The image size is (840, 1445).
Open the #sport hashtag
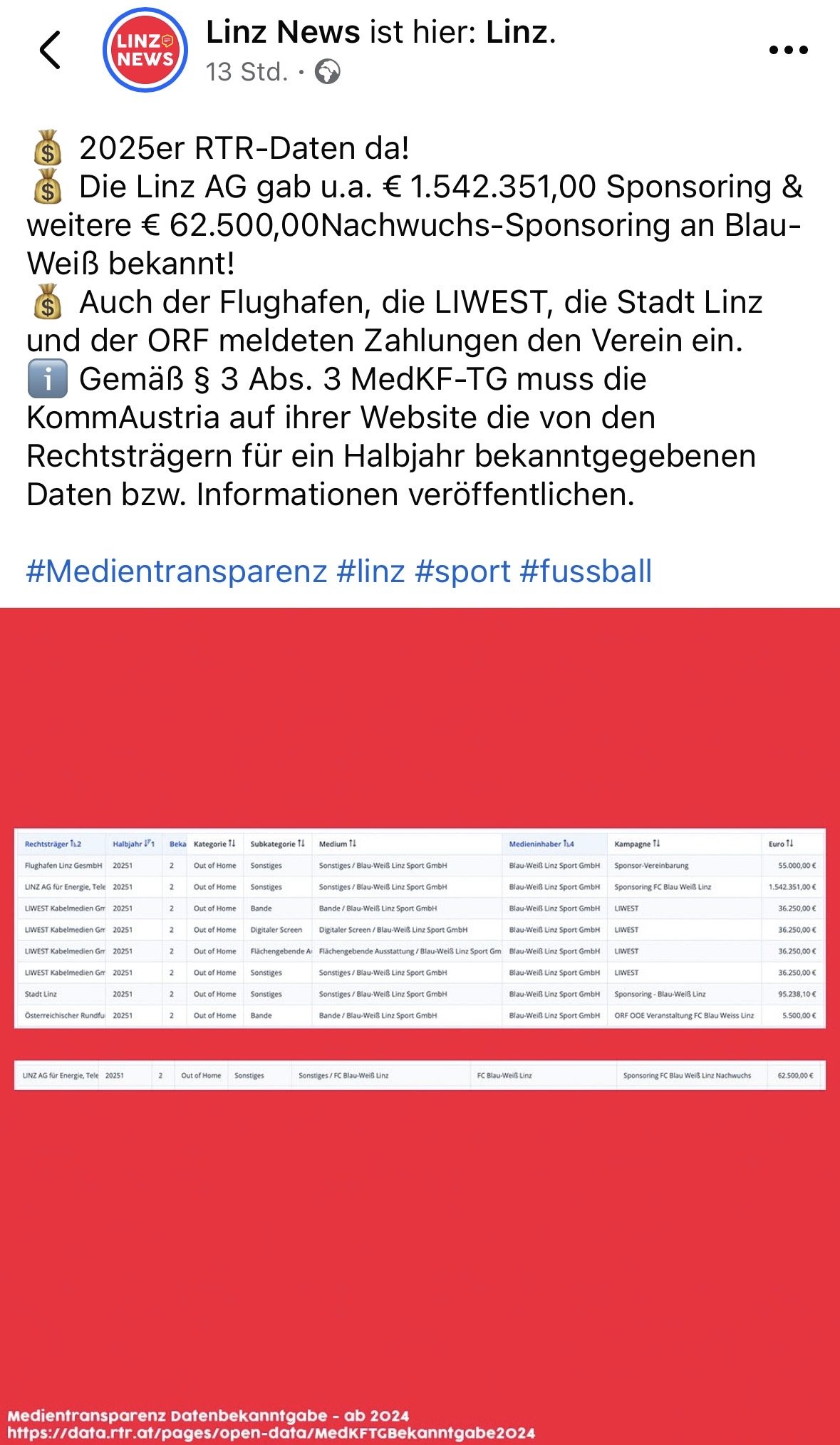(462, 571)
